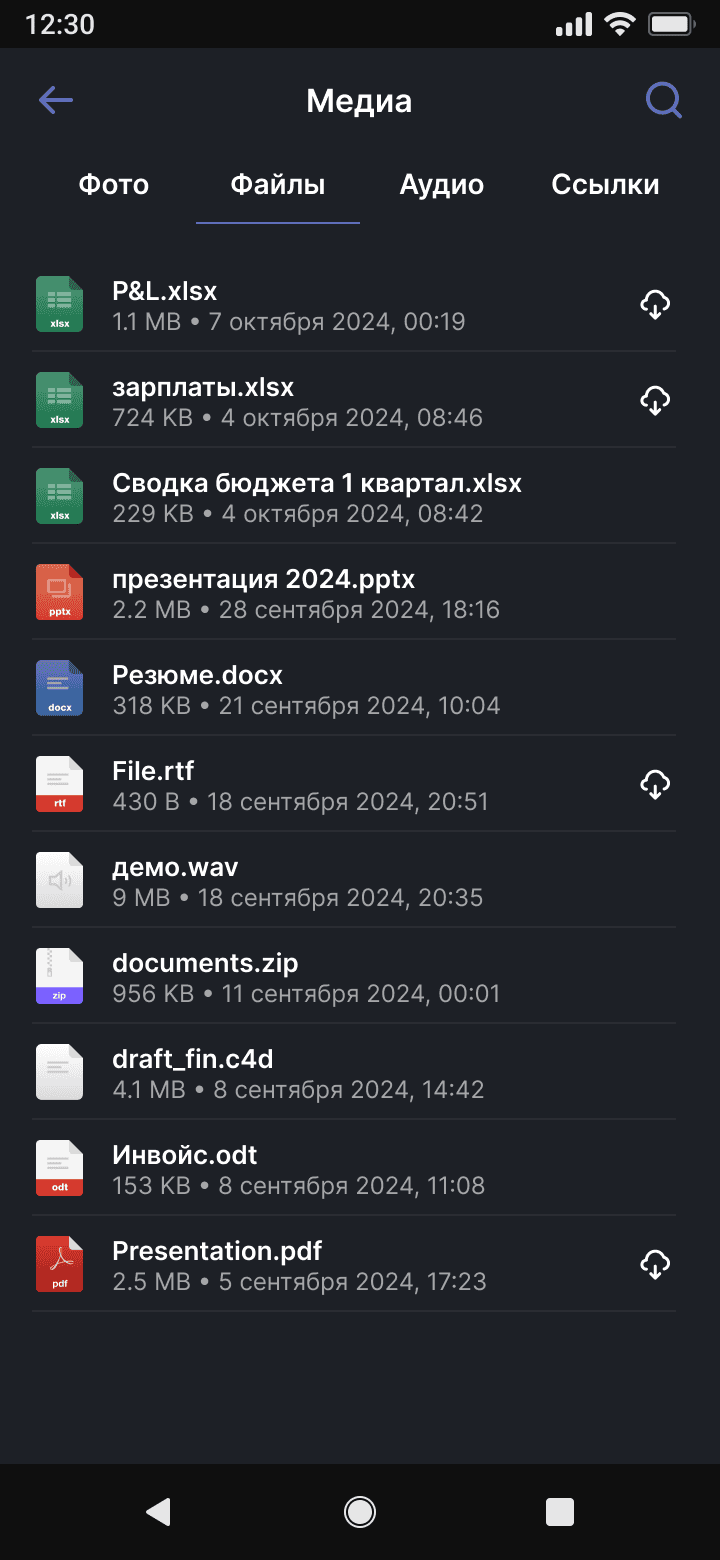The width and height of the screenshot is (720, 1560).
Task: Download the P&L.xlsx file
Action: pyautogui.click(x=654, y=304)
